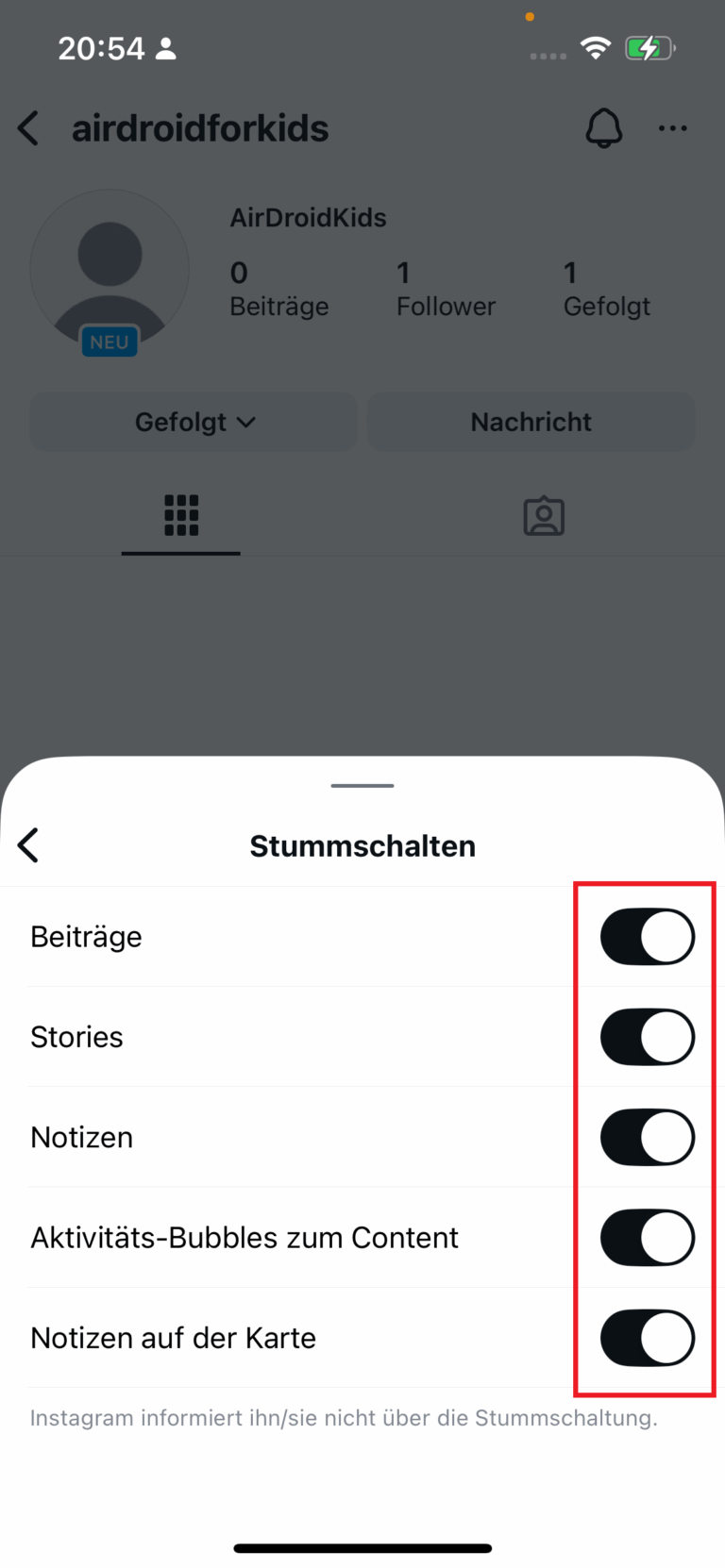Turn off Notizen auf der Karte
The width and height of the screenshot is (725, 1568).
(x=647, y=1338)
